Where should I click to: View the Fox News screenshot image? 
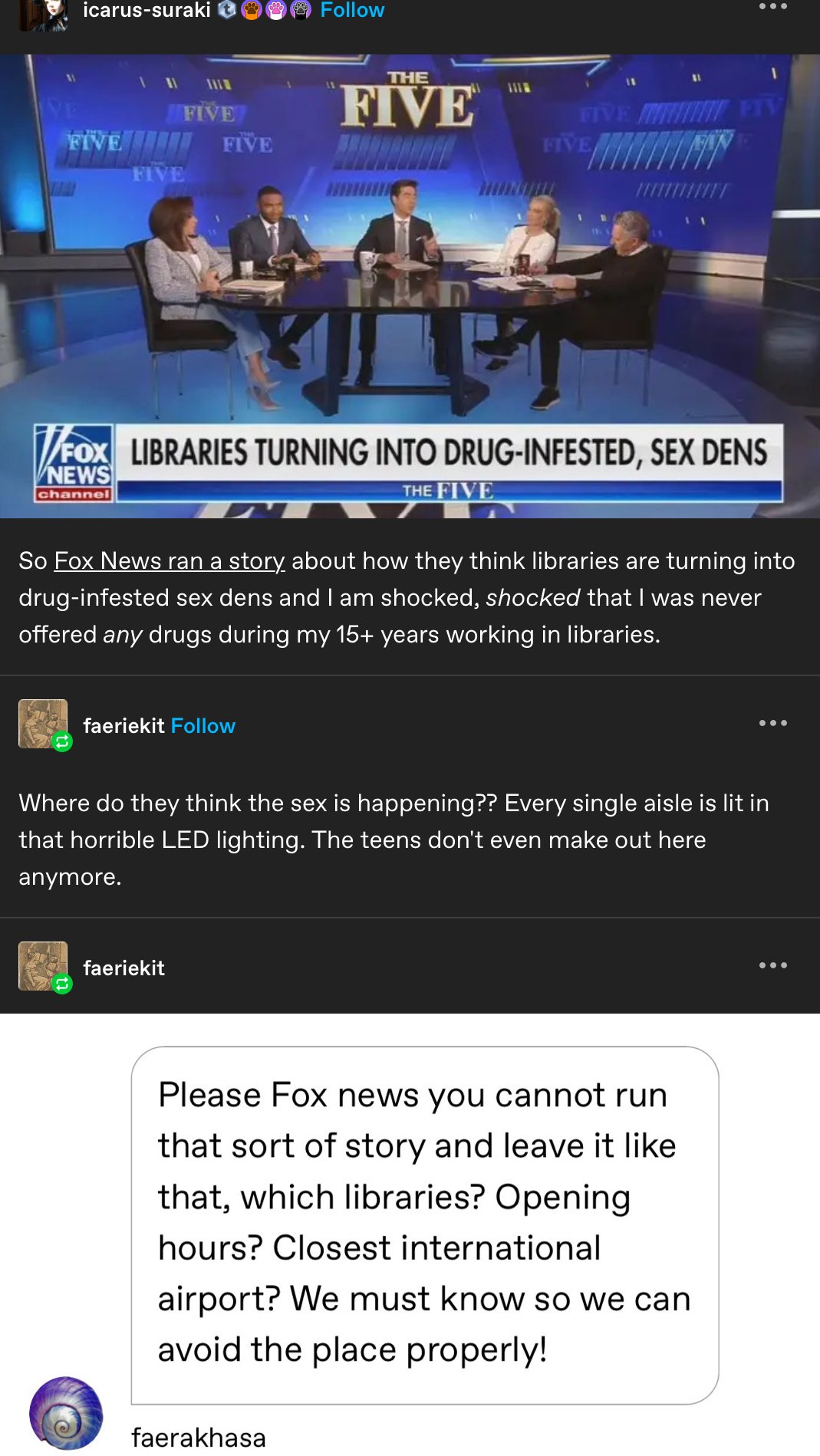(410, 285)
